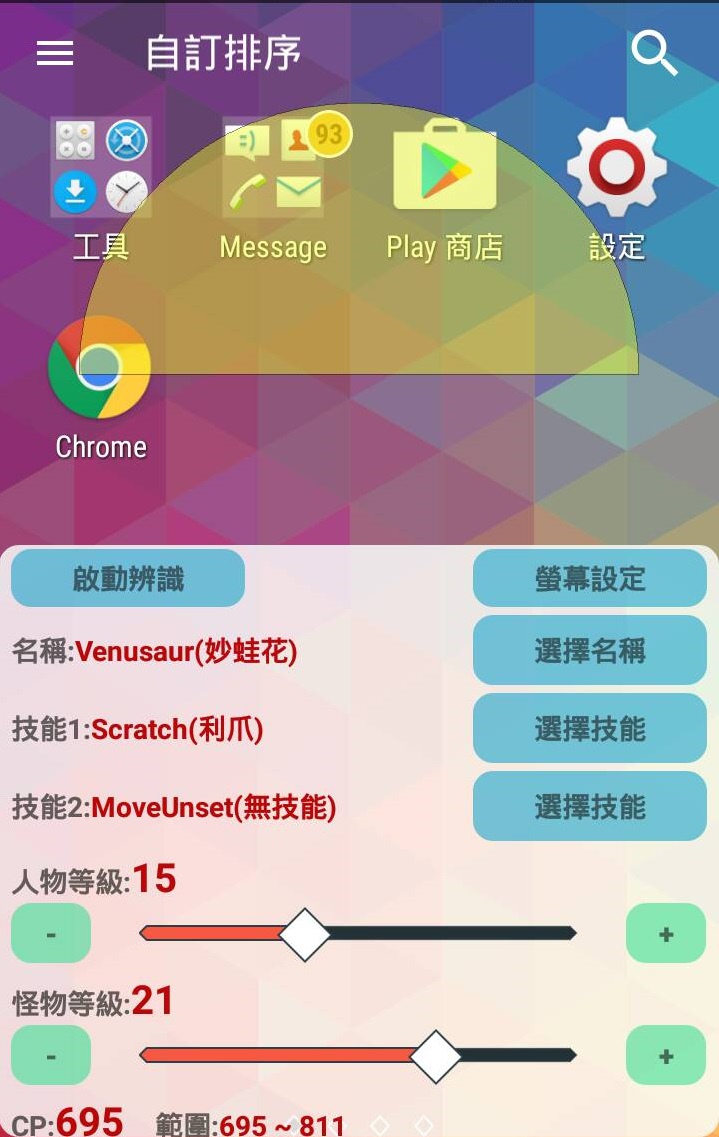Tap the 怪物等級 slider track
Image resolution: width=719 pixels, height=1137 pixels.
click(x=250, y=1055)
